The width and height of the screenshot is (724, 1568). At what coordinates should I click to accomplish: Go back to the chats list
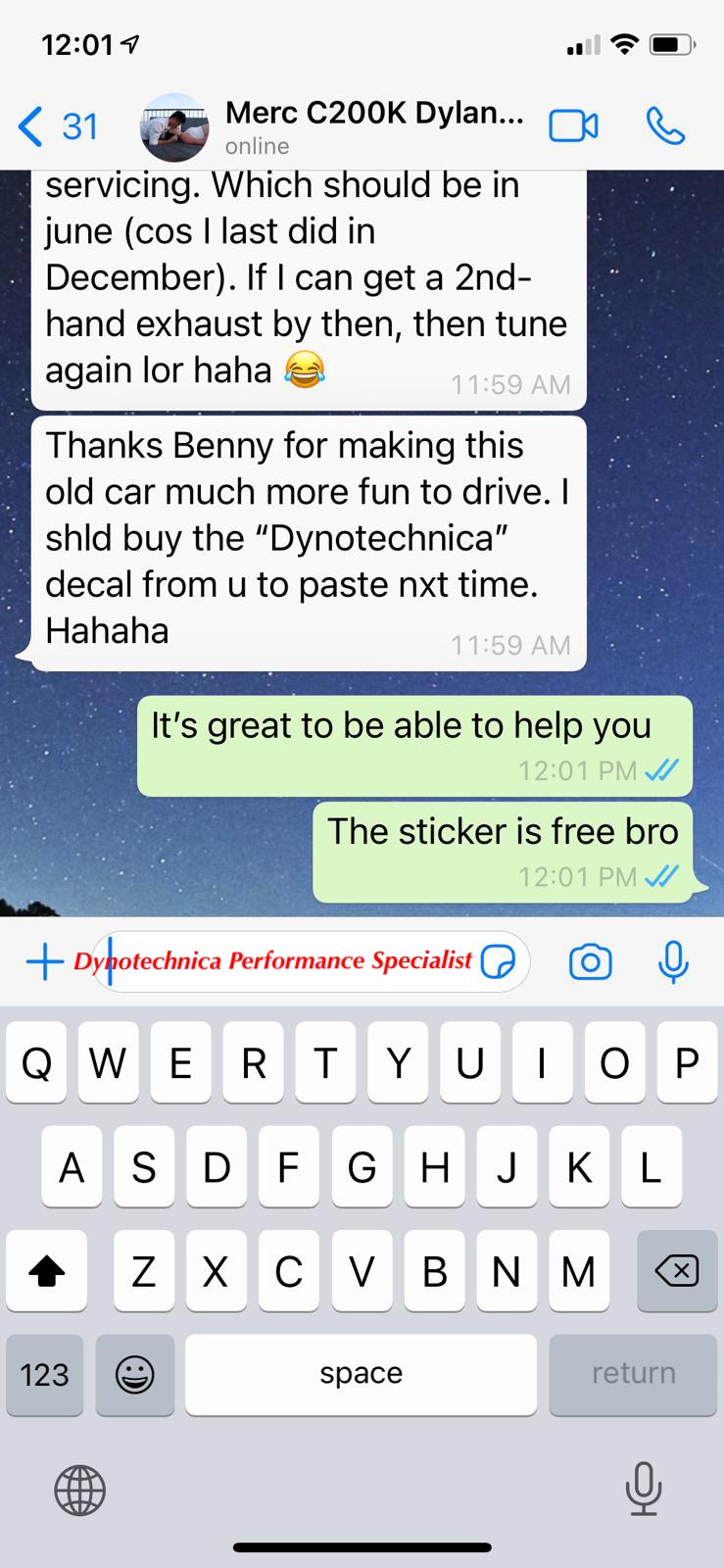(x=58, y=127)
